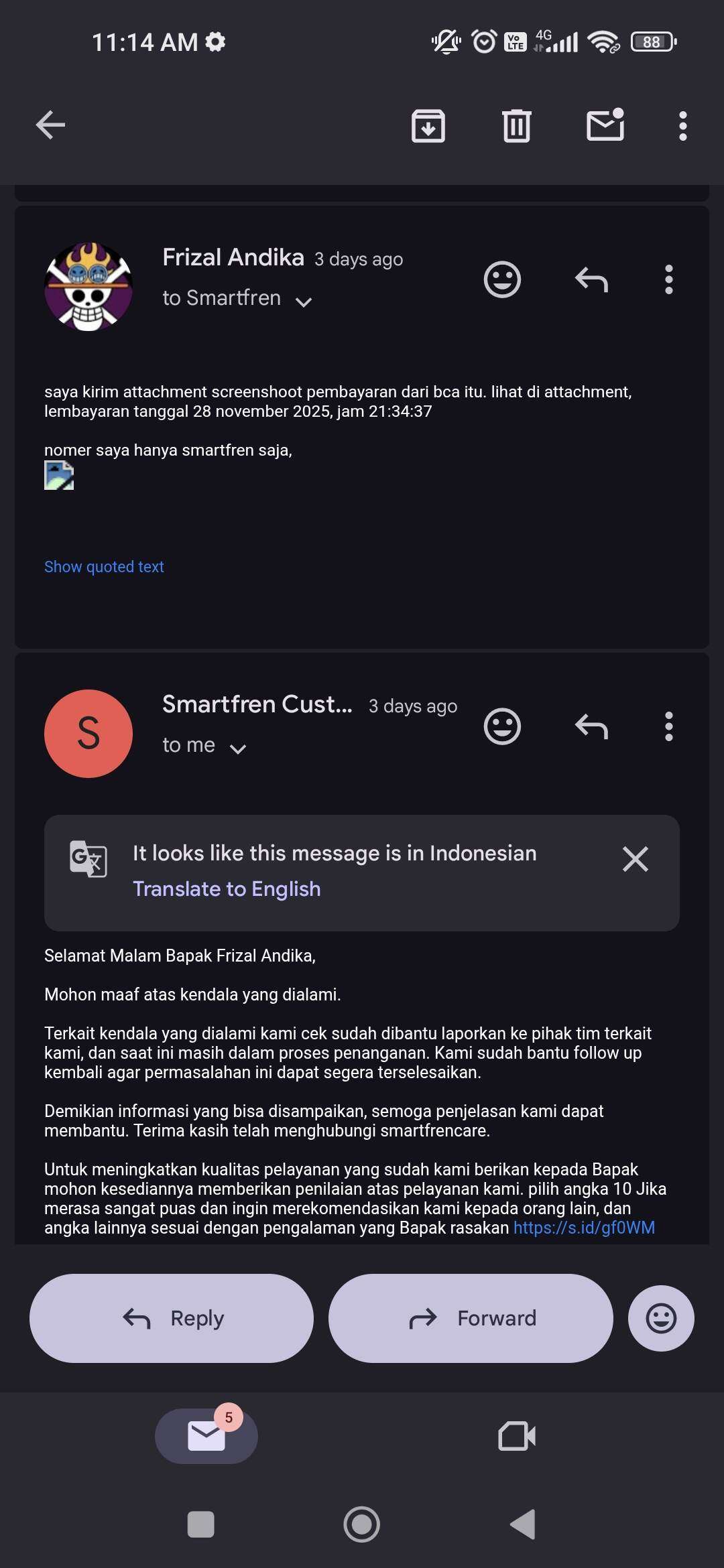This screenshot has height=1568, width=724.
Task: Expand the 'to me' recipient details
Action: pyautogui.click(x=238, y=748)
